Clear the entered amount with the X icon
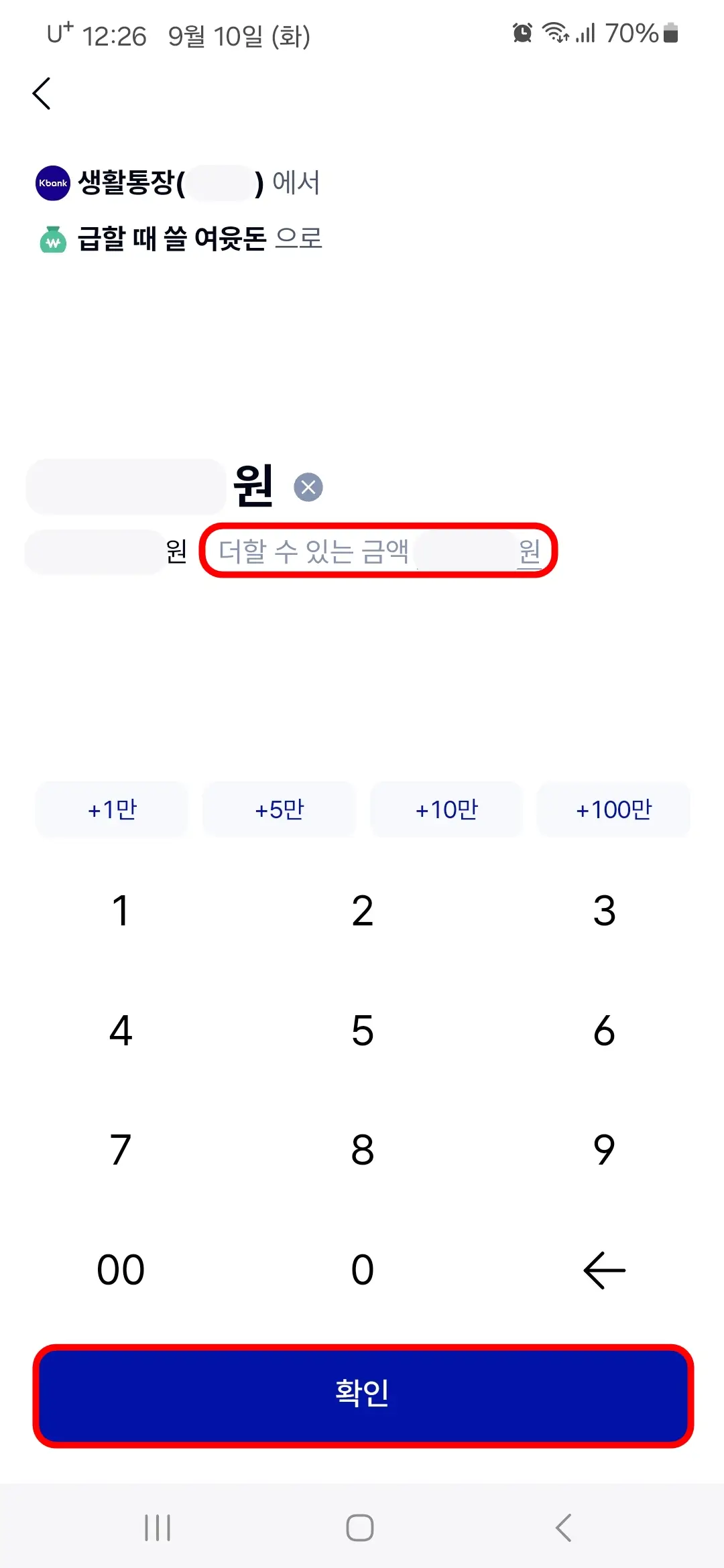The width and height of the screenshot is (724, 1568). (x=309, y=486)
